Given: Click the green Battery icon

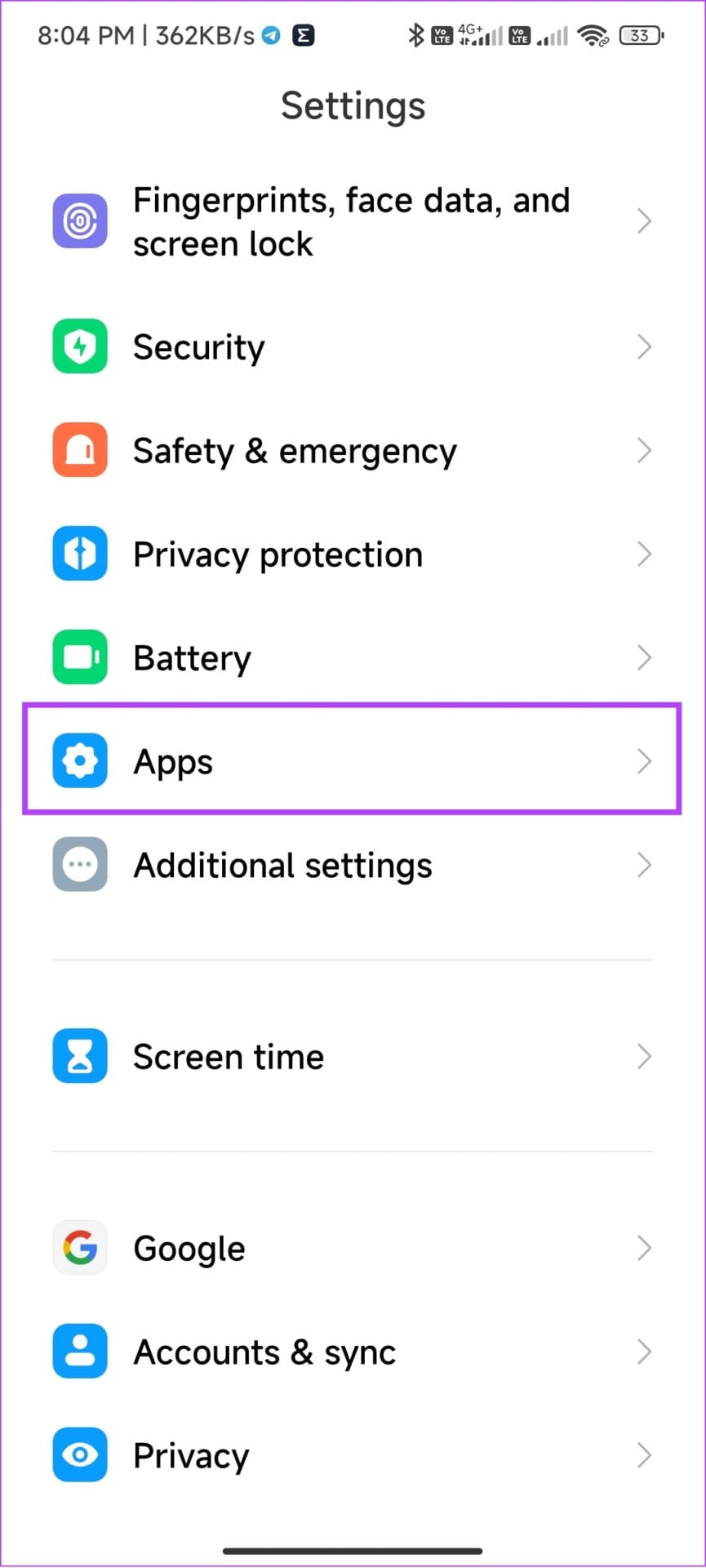Looking at the screenshot, I should 79,657.
